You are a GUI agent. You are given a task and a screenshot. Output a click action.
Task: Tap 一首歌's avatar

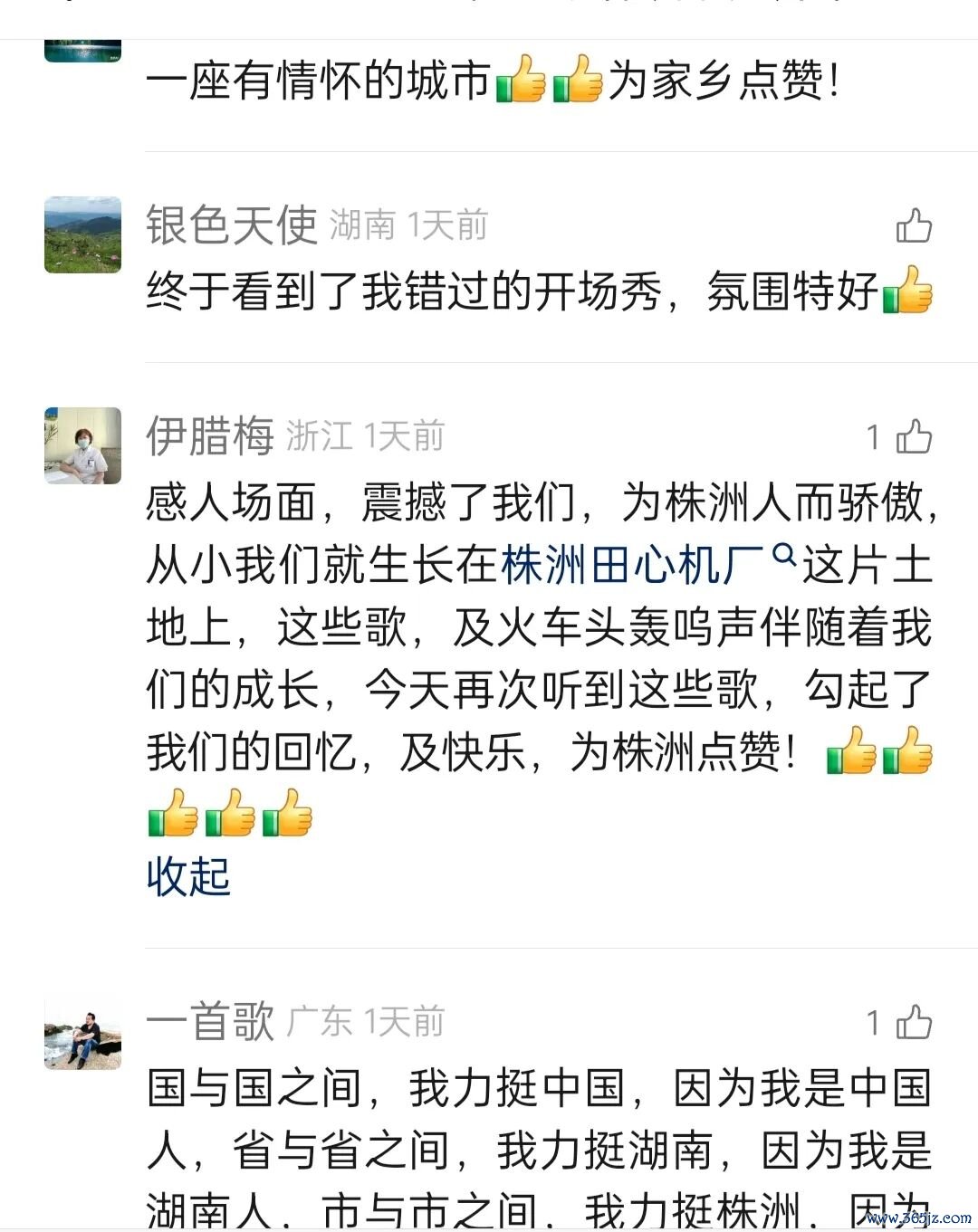82,1033
